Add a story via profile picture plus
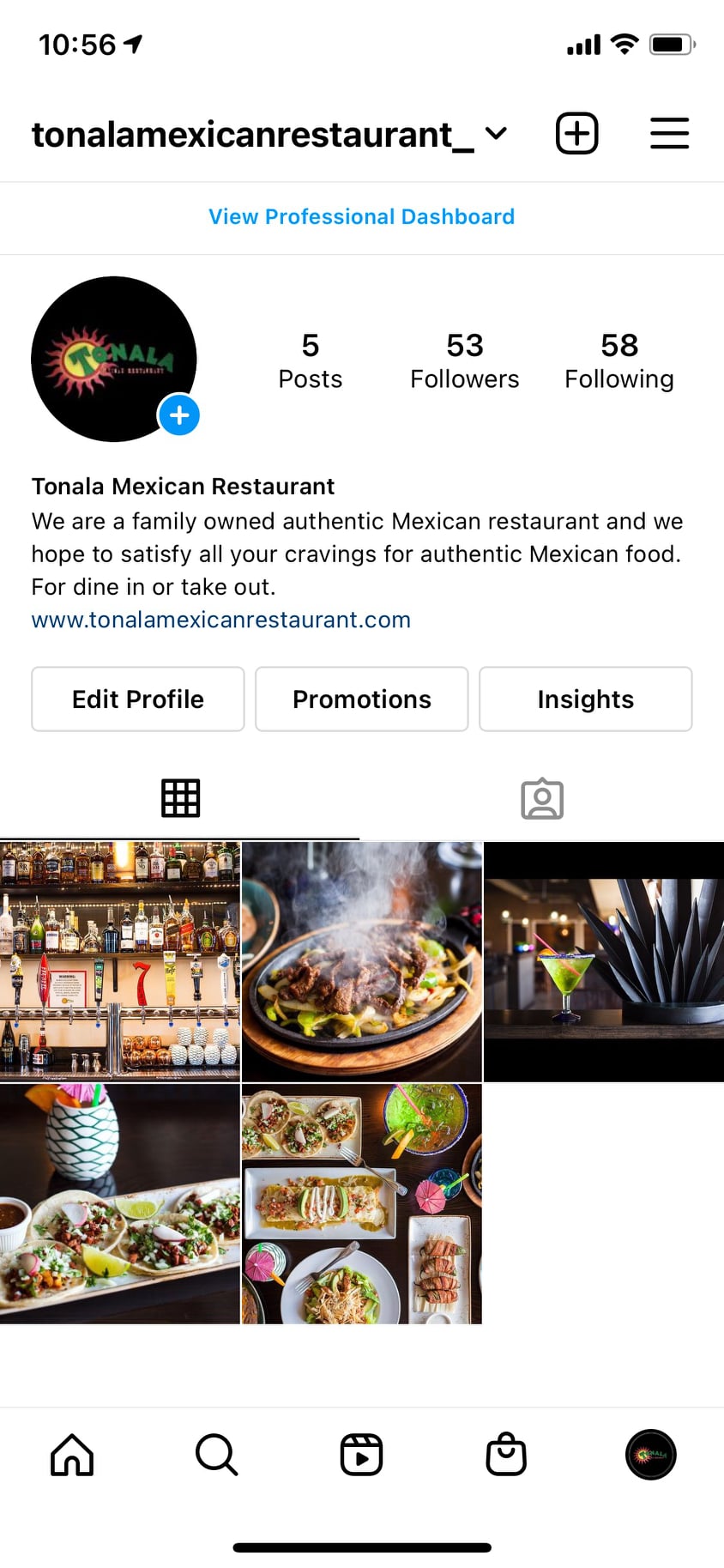Screen dimensions: 724x1568 [x=179, y=415]
